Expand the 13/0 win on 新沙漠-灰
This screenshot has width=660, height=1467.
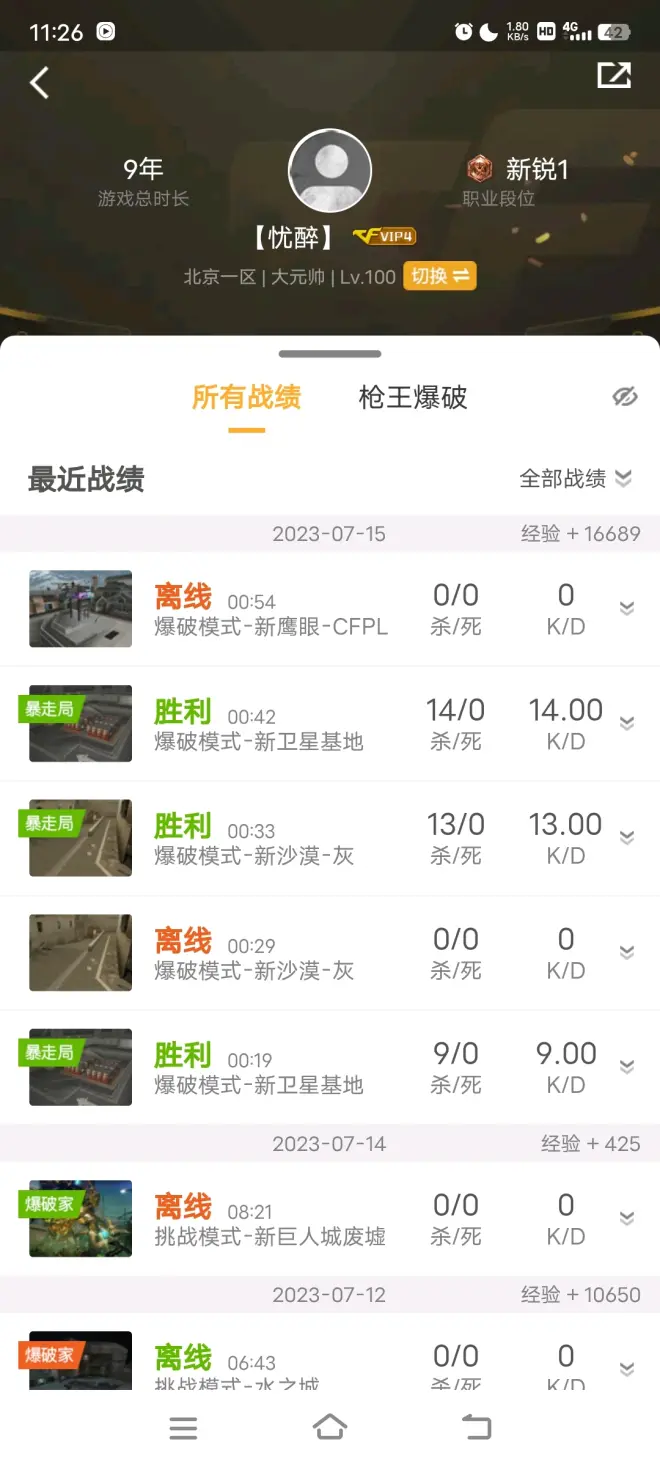point(627,838)
